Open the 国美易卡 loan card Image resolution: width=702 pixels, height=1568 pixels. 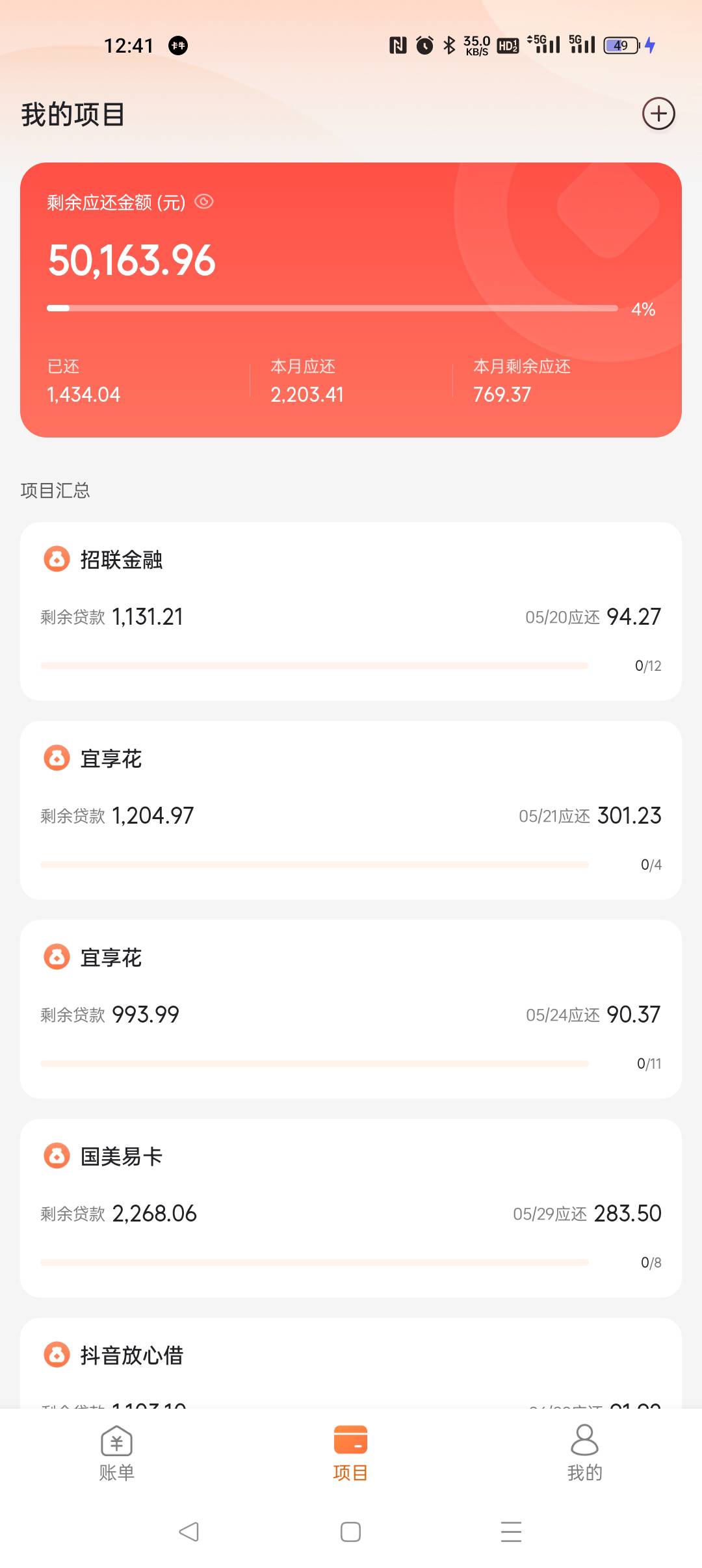coord(351,1208)
